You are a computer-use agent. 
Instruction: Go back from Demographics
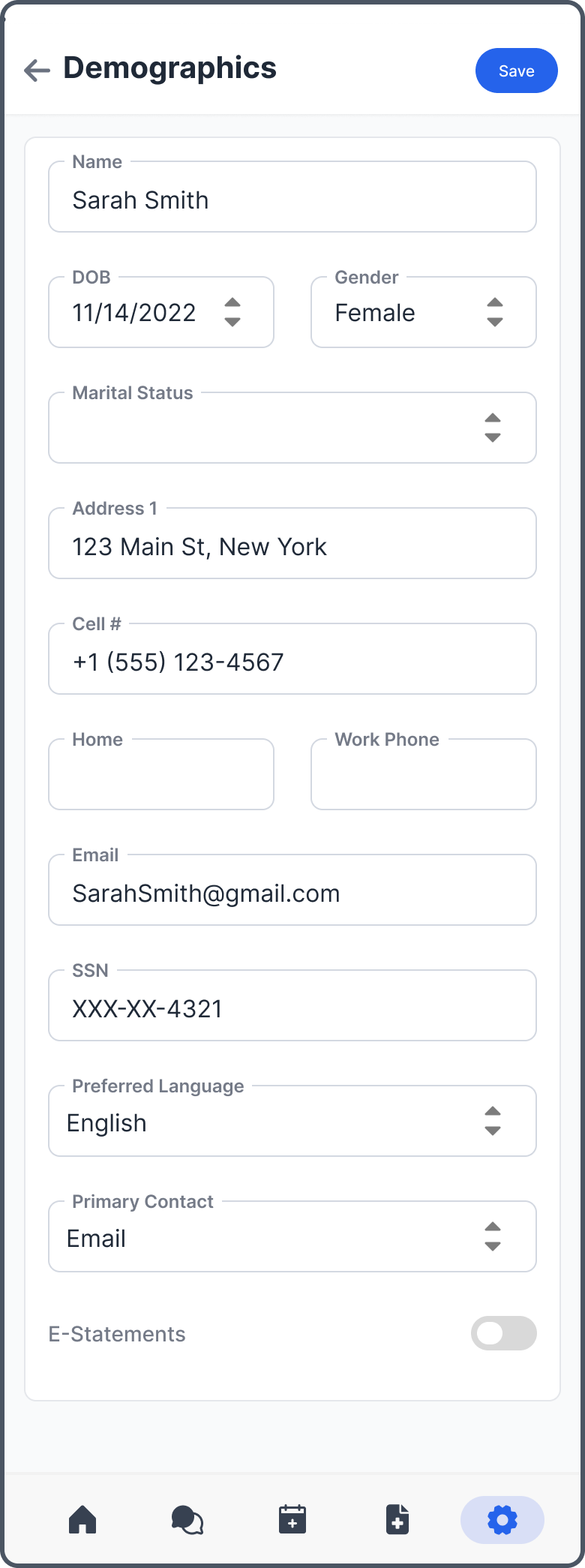tap(37, 71)
